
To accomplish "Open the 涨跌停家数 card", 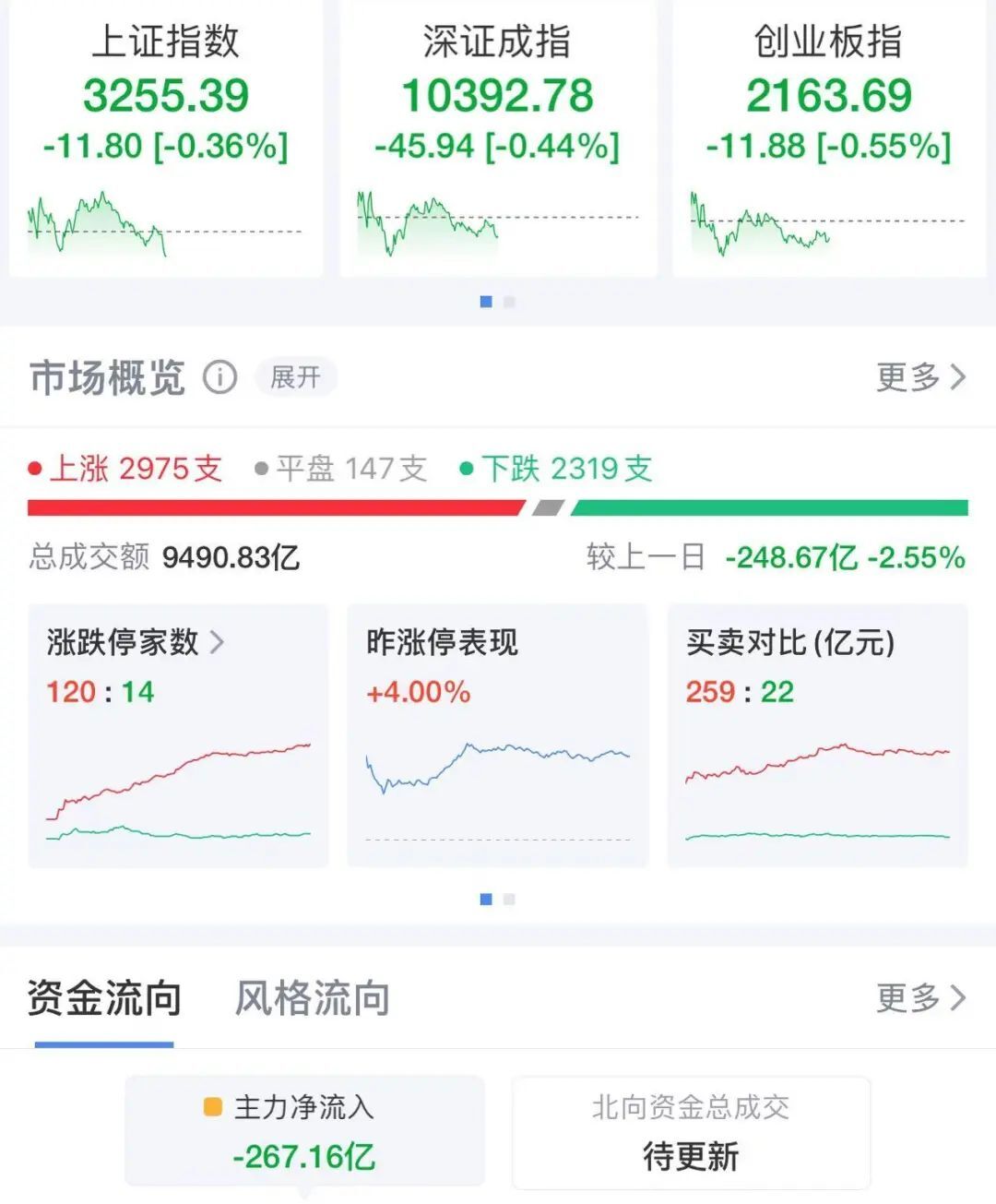I will tap(178, 735).
